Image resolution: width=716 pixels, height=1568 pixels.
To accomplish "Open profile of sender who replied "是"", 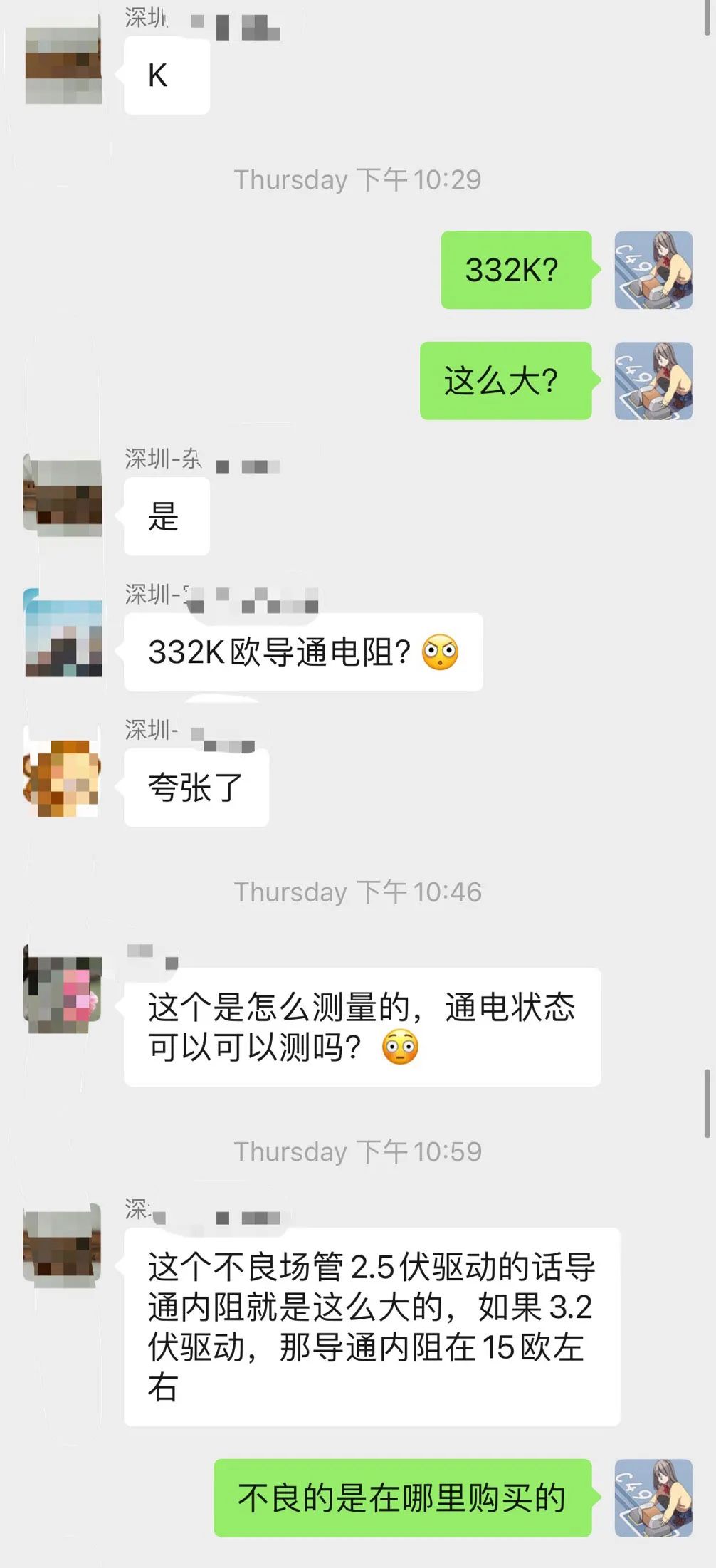I will click(x=63, y=496).
